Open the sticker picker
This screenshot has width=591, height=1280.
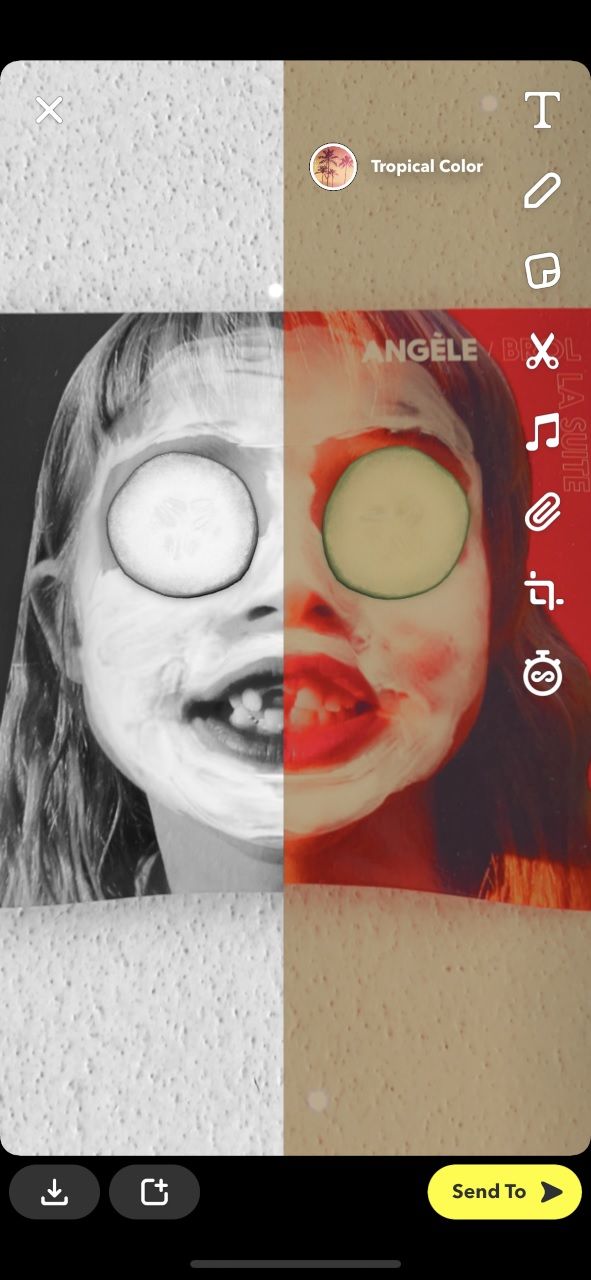542,271
